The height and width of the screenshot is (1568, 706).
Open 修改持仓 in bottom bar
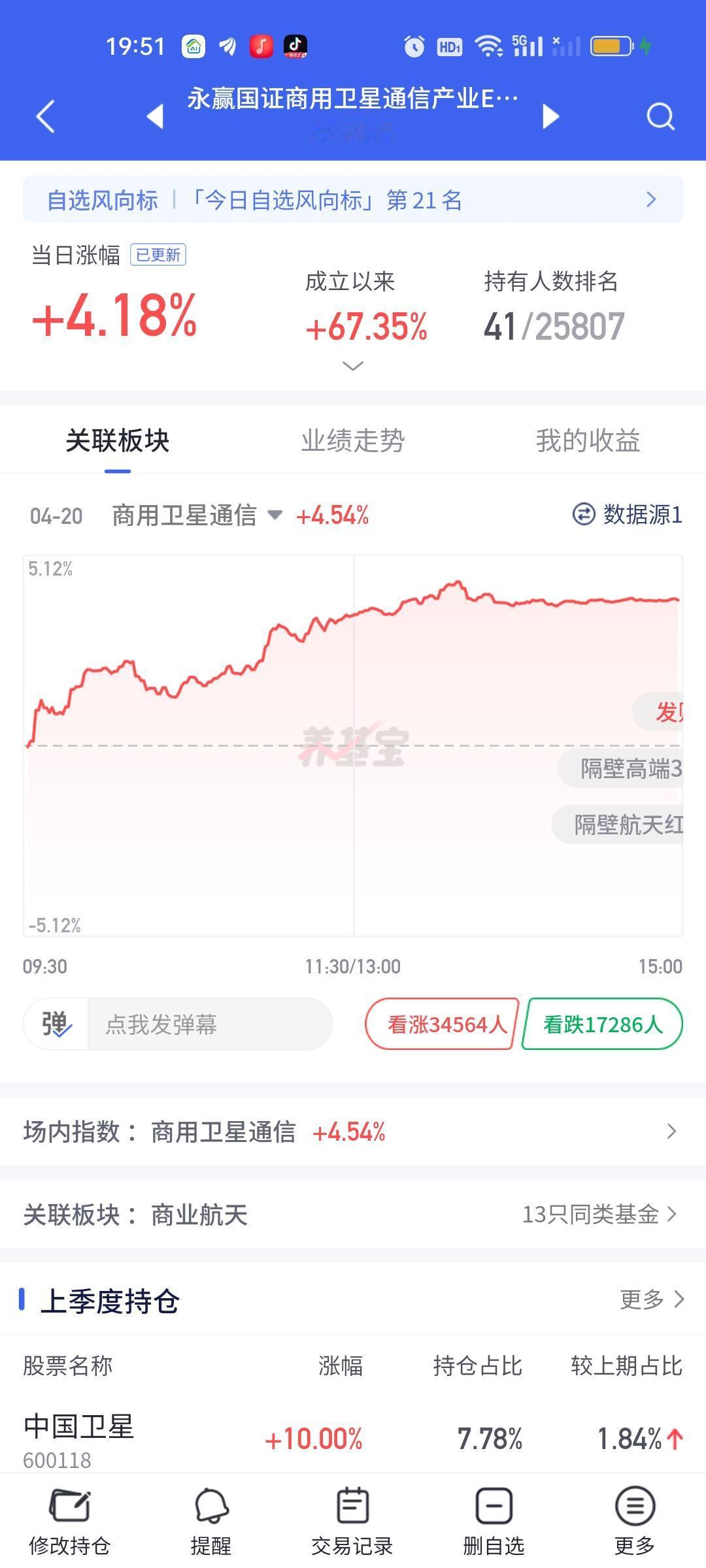click(x=70, y=1521)
